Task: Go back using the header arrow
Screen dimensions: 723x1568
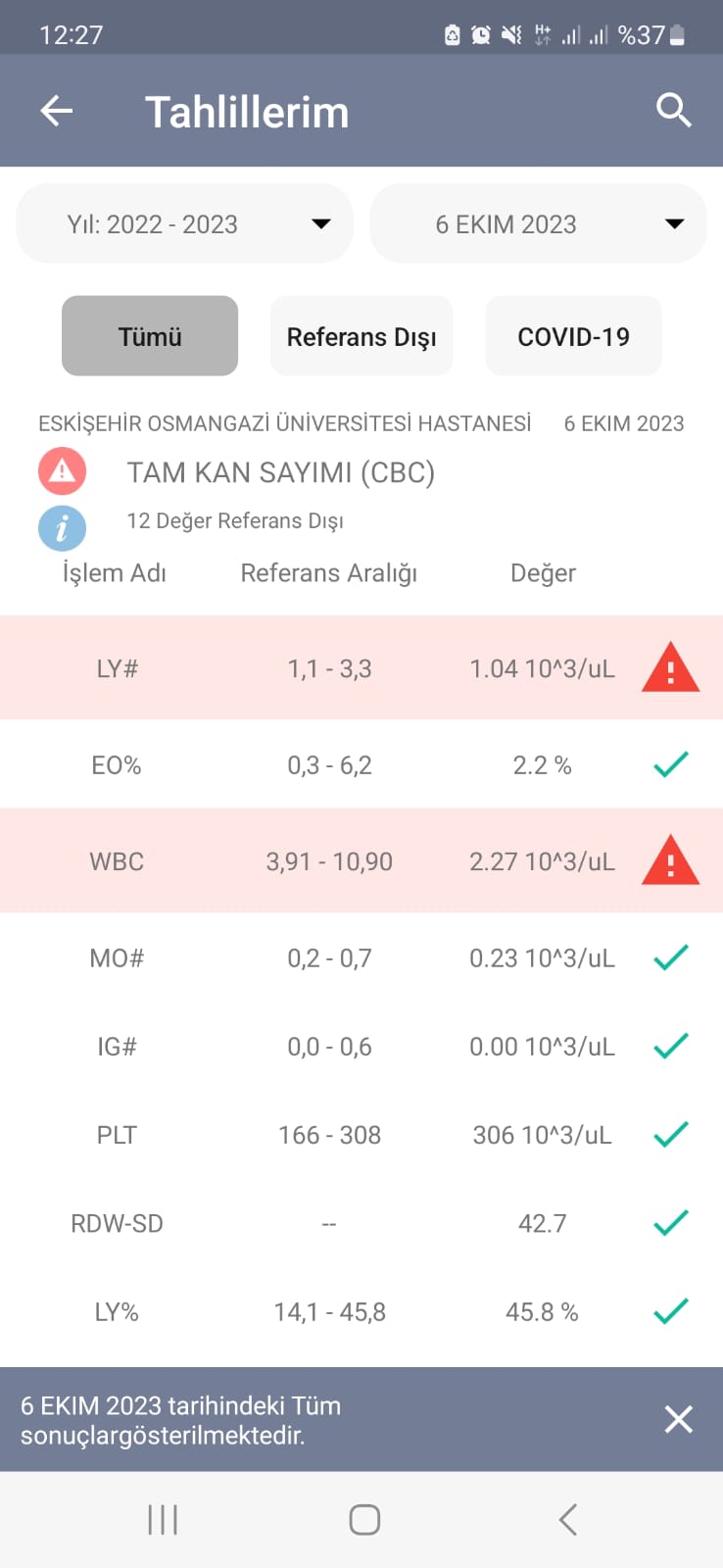Action: point(57,112)
